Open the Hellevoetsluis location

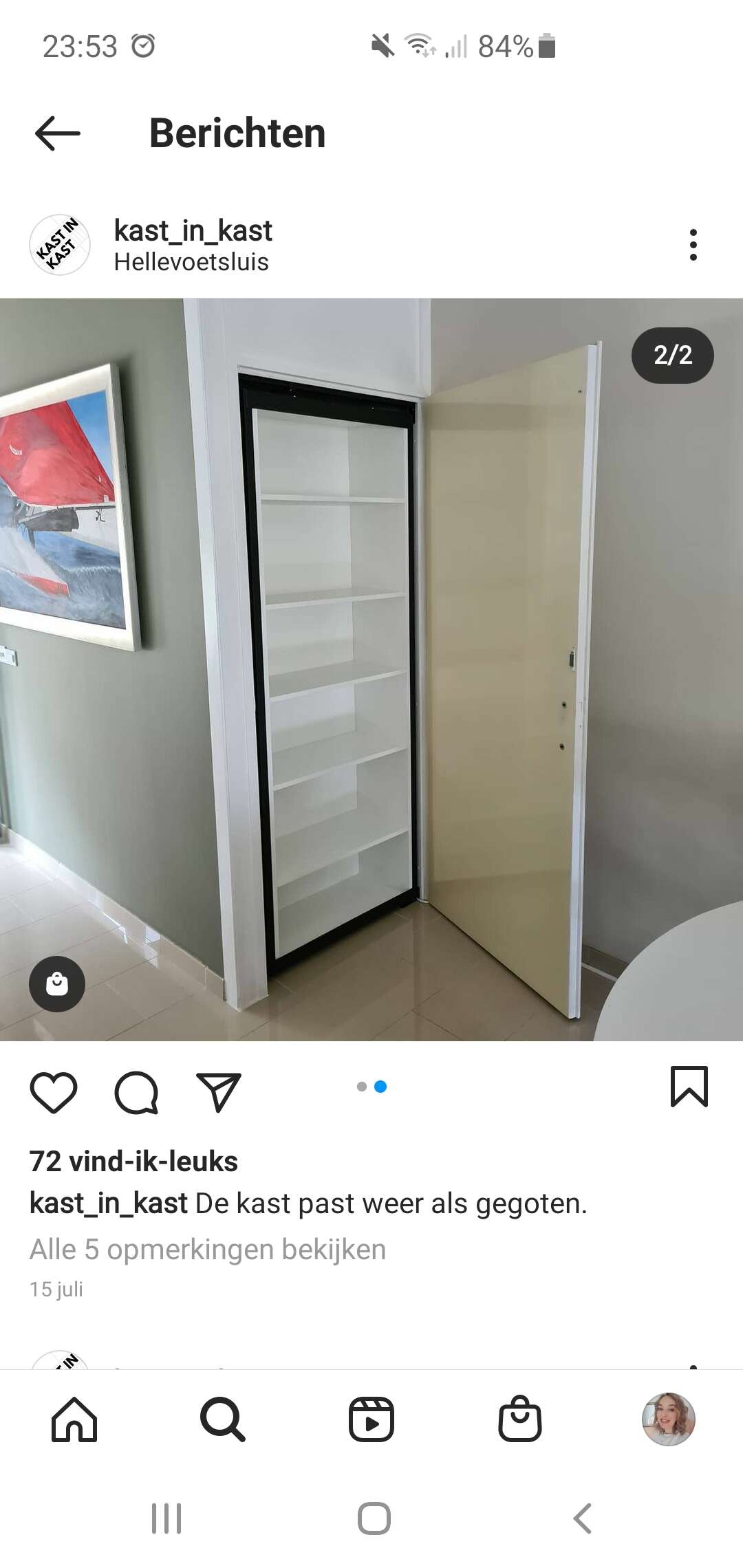click(191, 262)
